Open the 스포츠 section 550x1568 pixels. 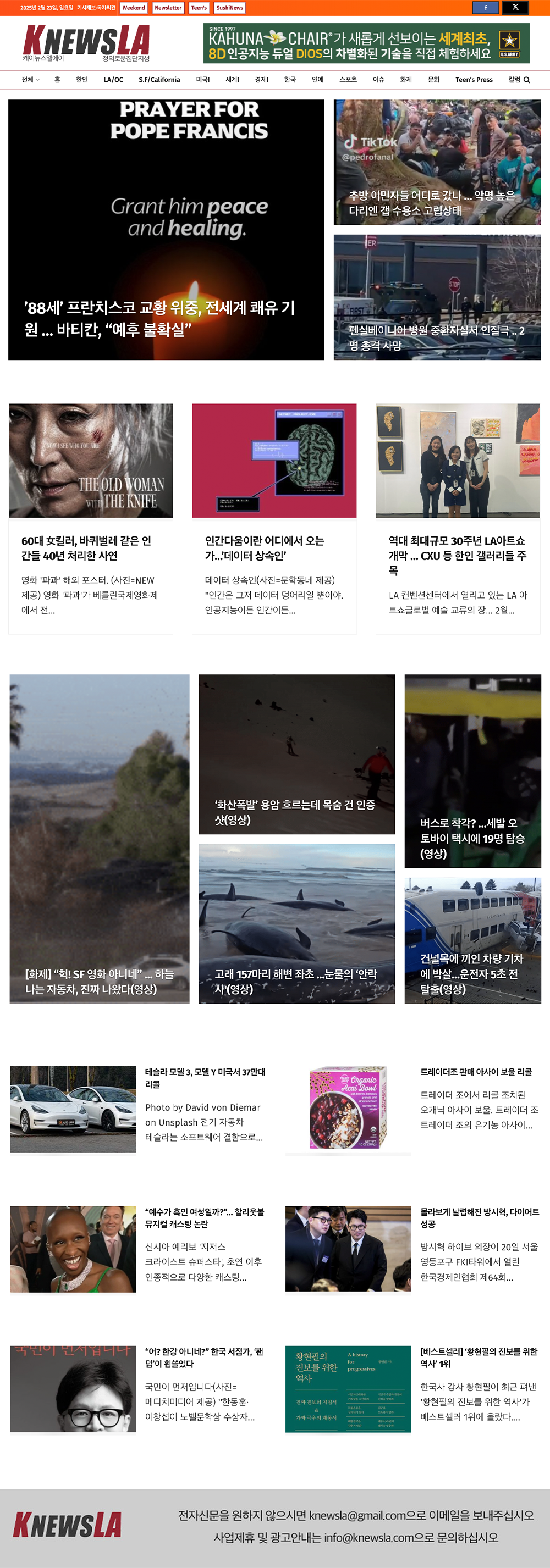pos(348,80)
